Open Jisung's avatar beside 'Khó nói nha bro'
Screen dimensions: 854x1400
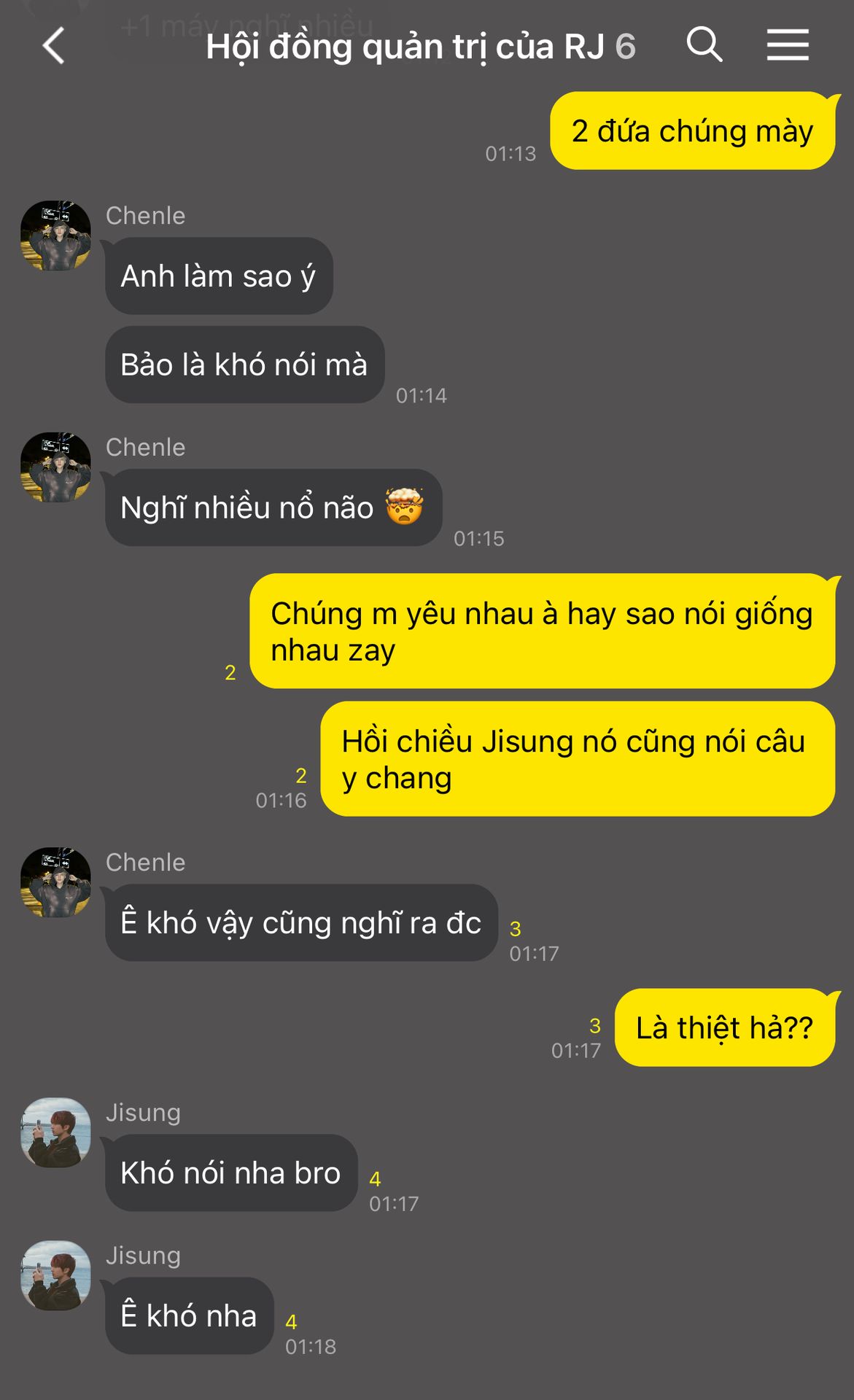[x=55, y=1132]
